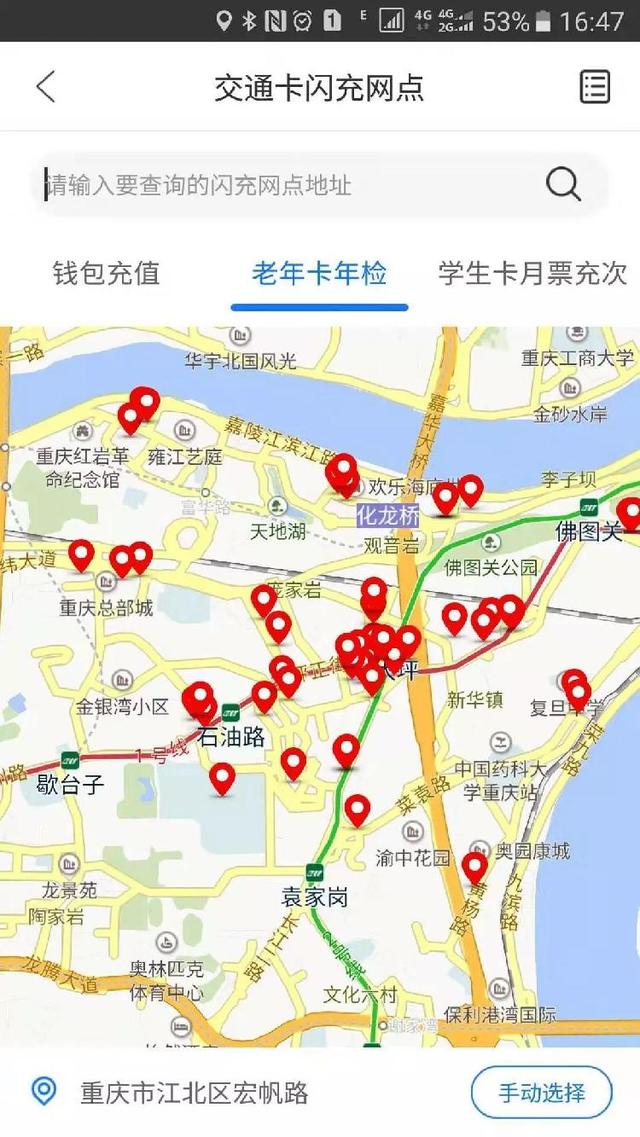Switch to the 钱包充值 tab
This screenshot has height=1137, width=640.
tap(107, 273)
